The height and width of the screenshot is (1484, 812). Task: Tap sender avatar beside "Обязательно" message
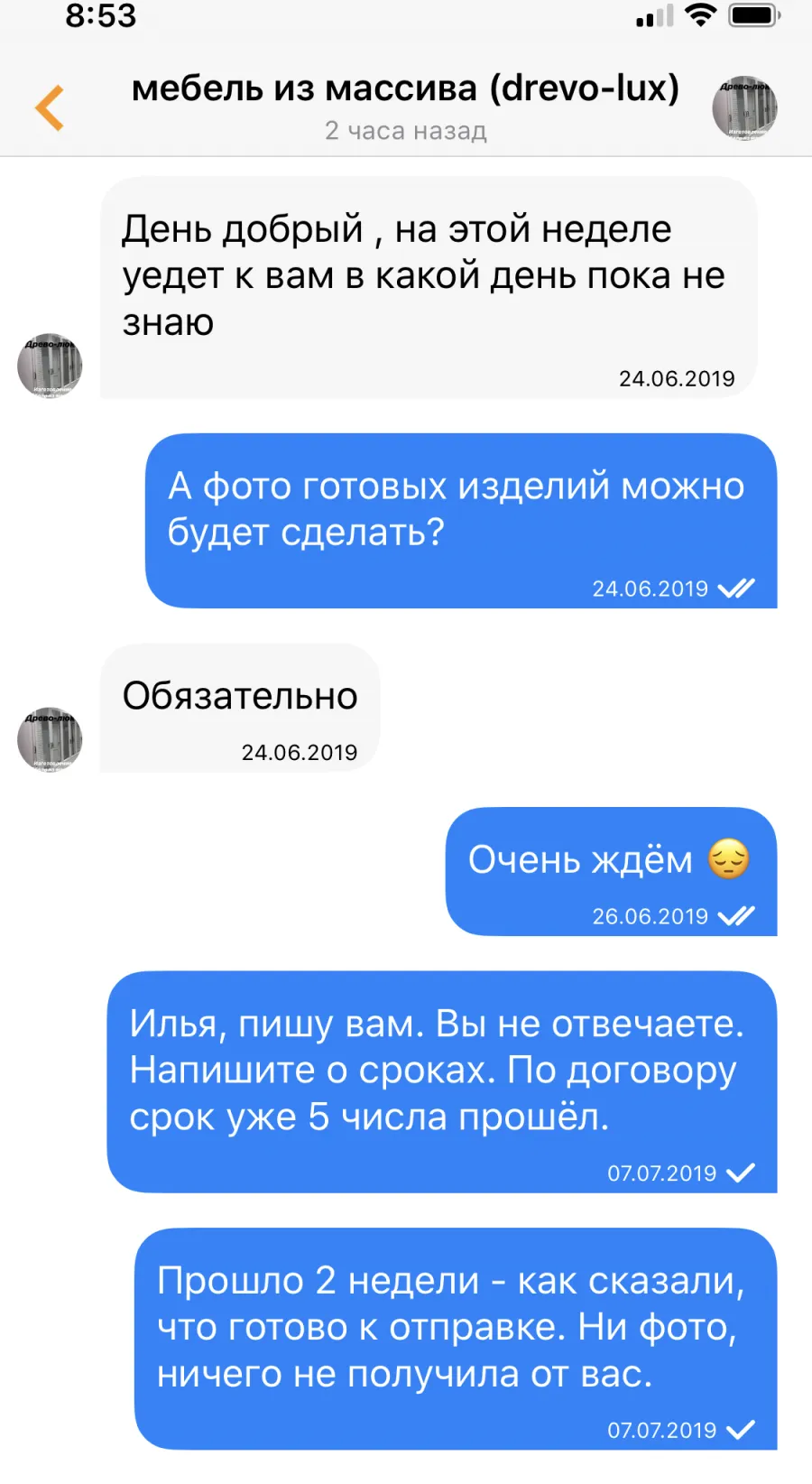[x=50, y=739]
